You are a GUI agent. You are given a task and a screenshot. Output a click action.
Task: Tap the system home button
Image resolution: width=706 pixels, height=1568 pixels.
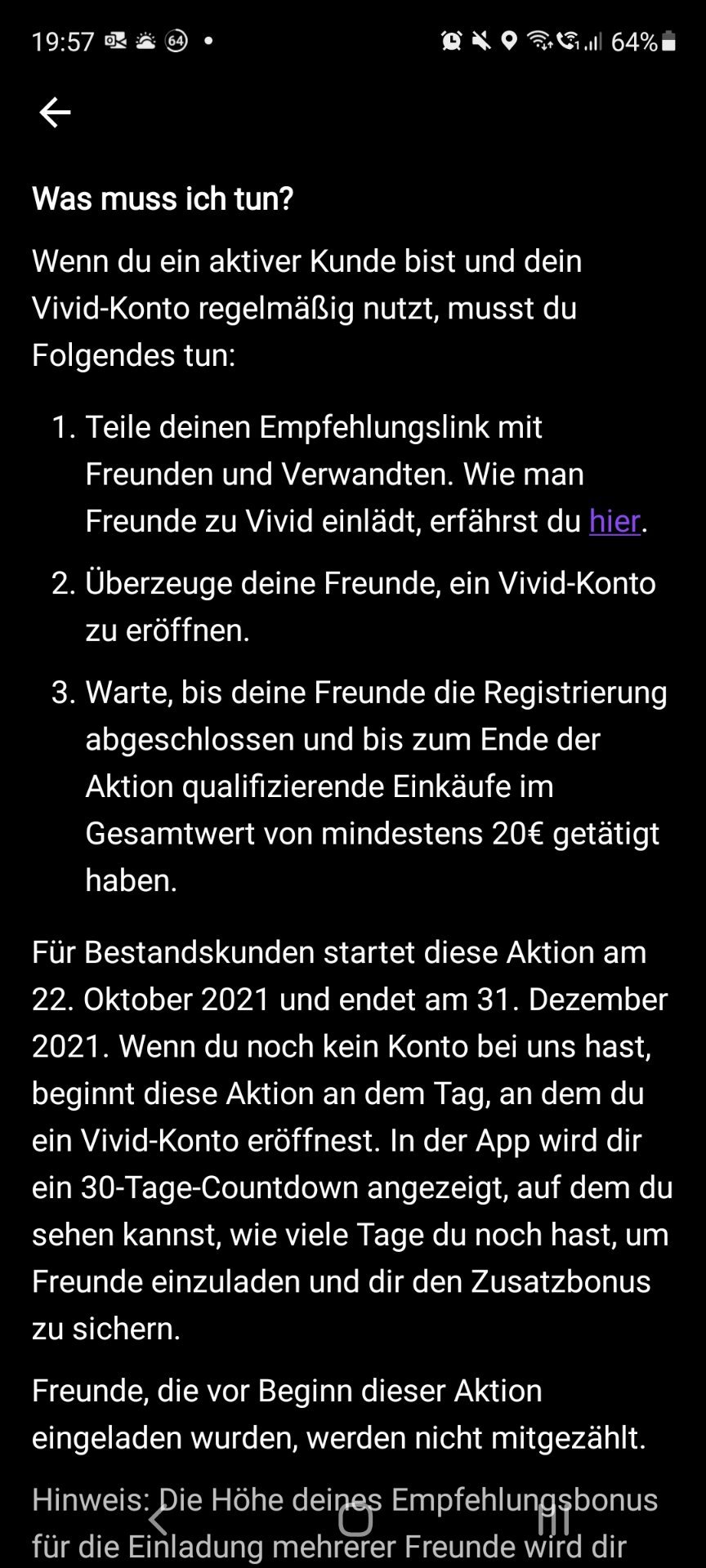point(355,1520)
